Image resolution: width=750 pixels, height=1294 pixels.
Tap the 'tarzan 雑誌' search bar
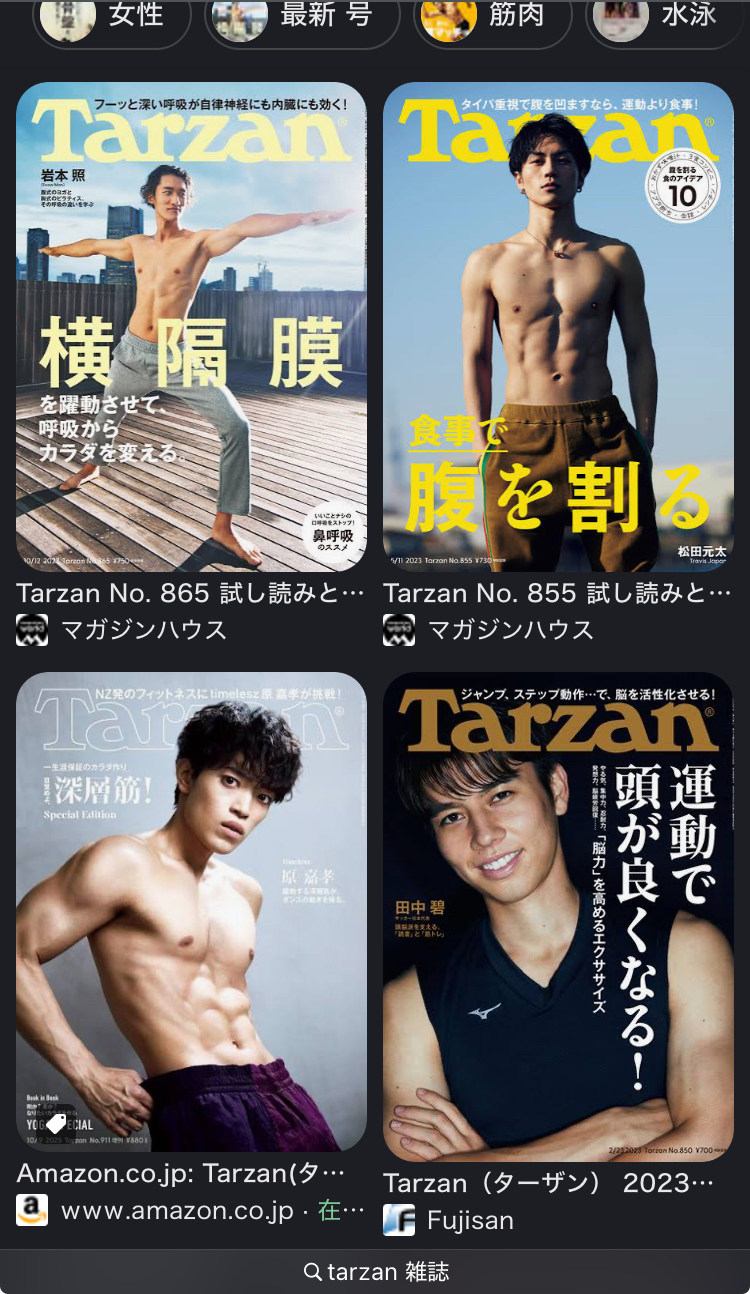click(375, 1271)
